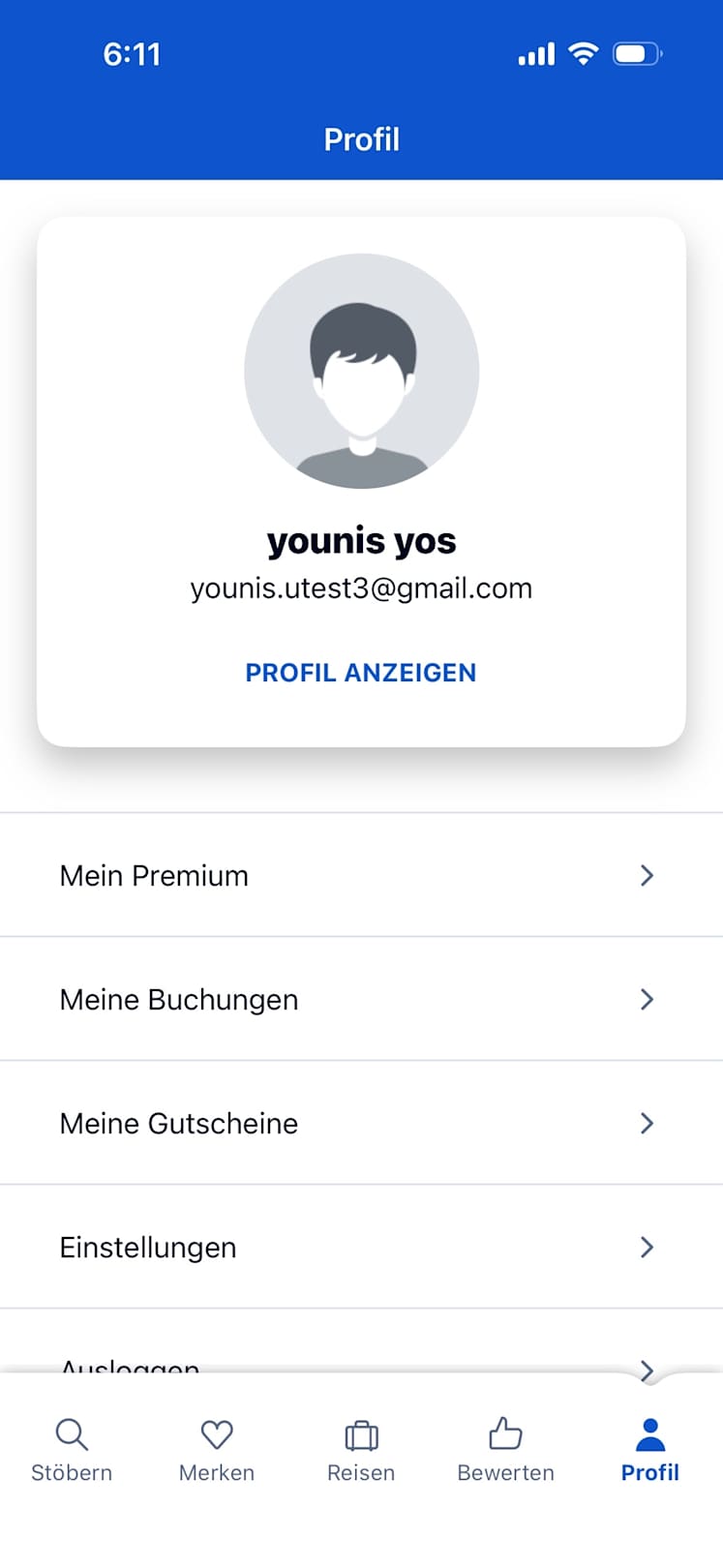Tap PROFIL ANZEIGEN to view profile
This screenshot has height=1568, width=723.
360,673
